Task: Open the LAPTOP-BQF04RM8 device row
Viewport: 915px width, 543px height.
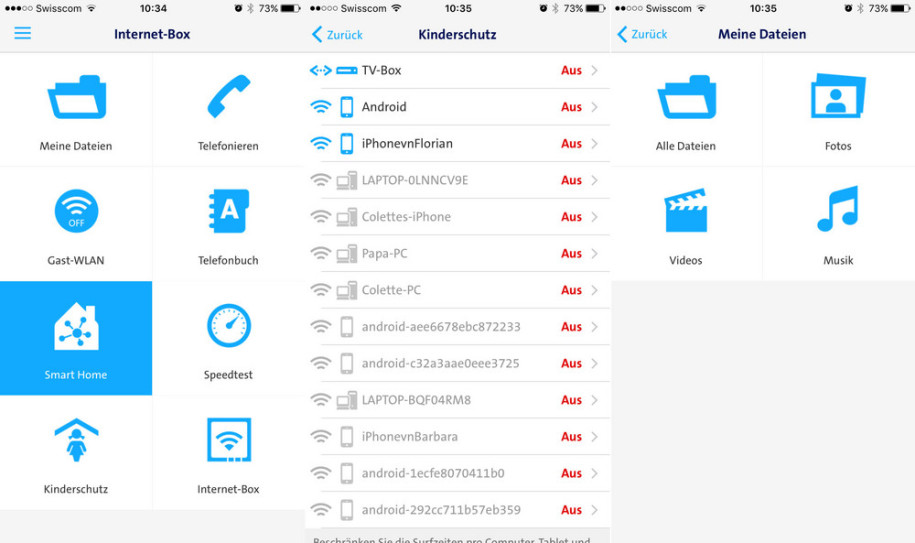Action: [457, 400]
